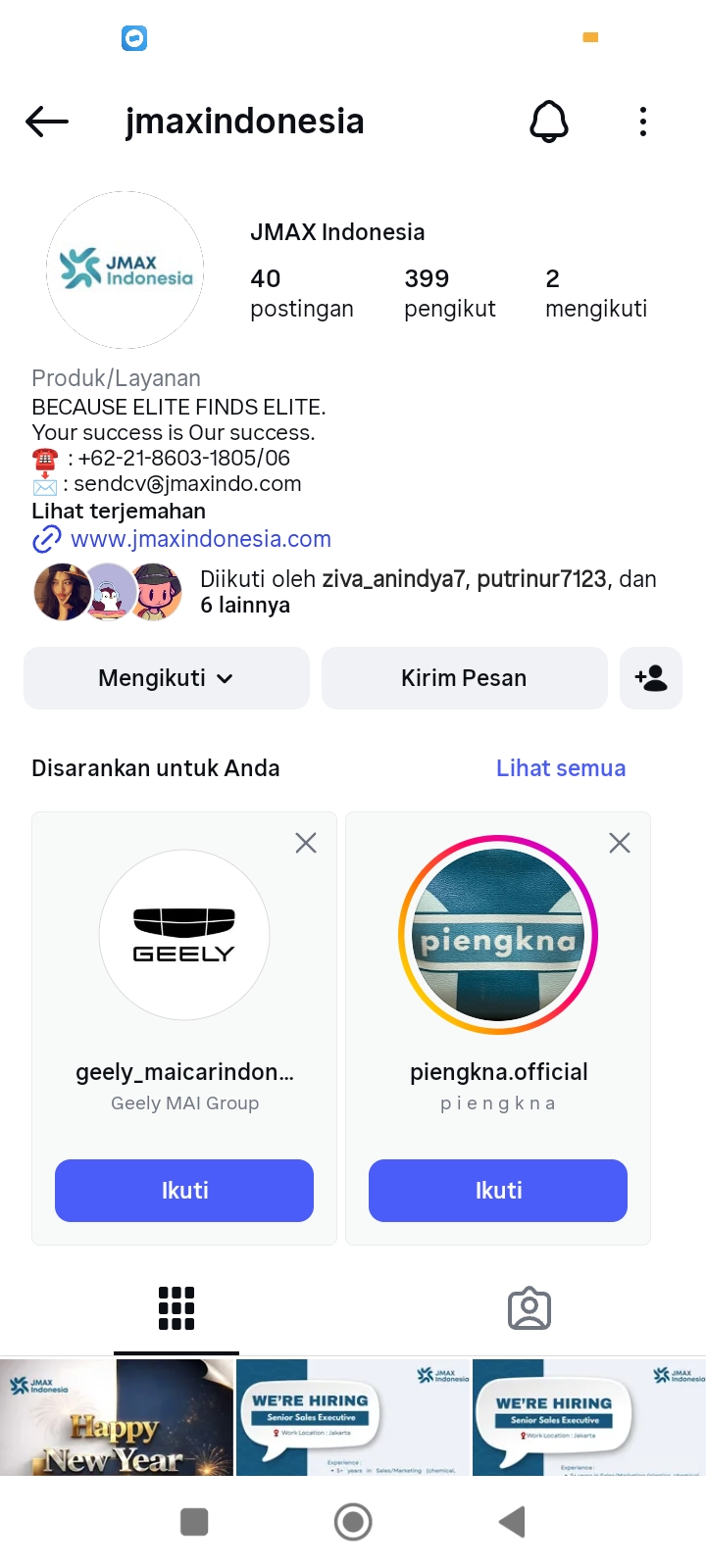Switch to the tagged photos tab

529,1308
